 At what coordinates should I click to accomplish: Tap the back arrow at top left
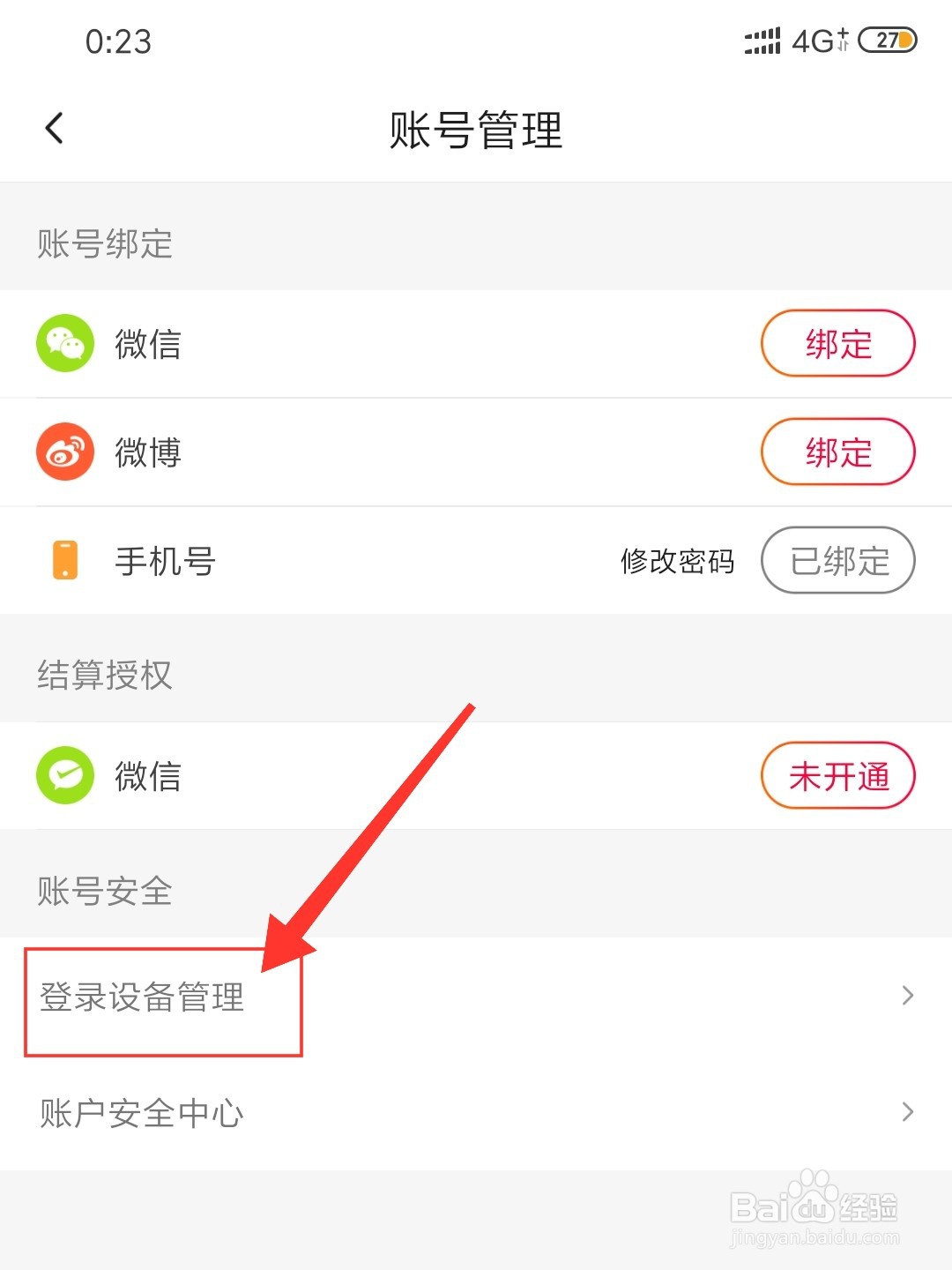click(x=55, y=128)
